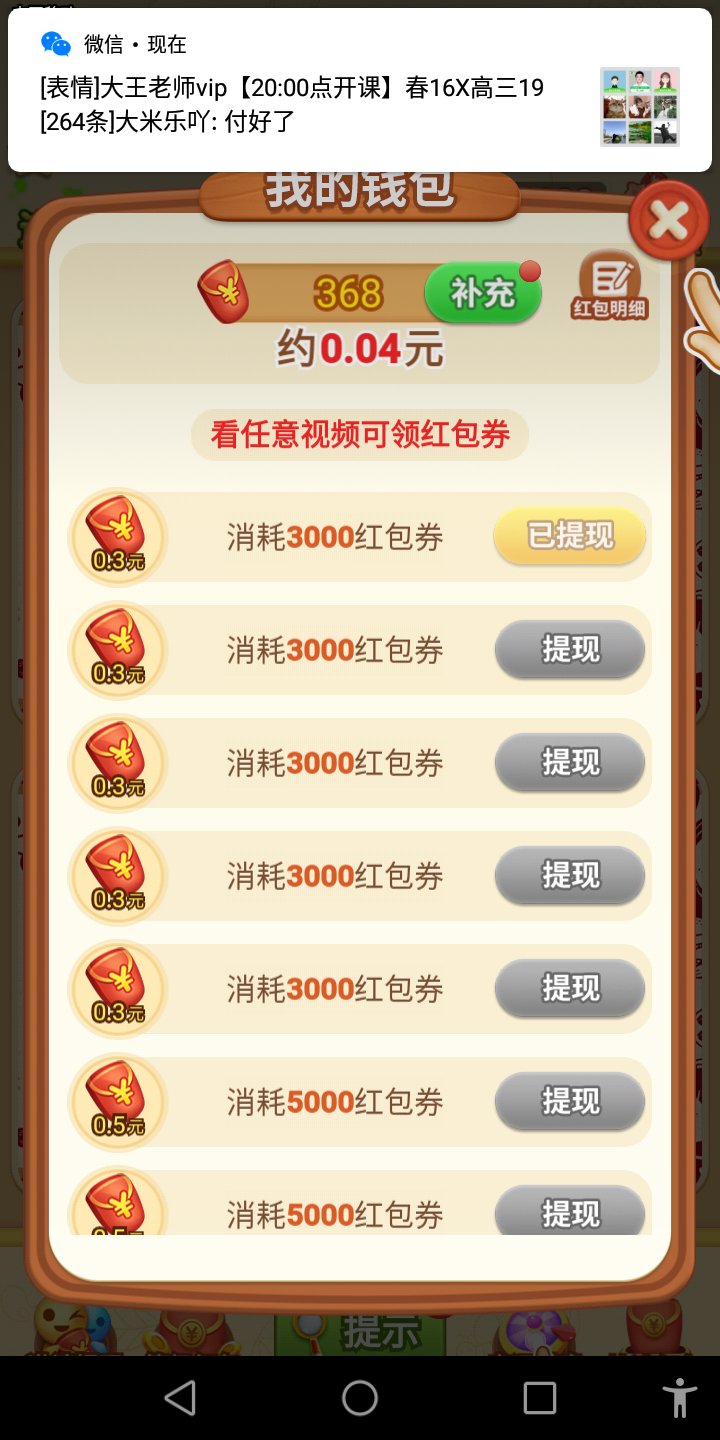Open the recent apps overview
The width and height of the screenshot is (720, 1440).
tap(539, 1398)
